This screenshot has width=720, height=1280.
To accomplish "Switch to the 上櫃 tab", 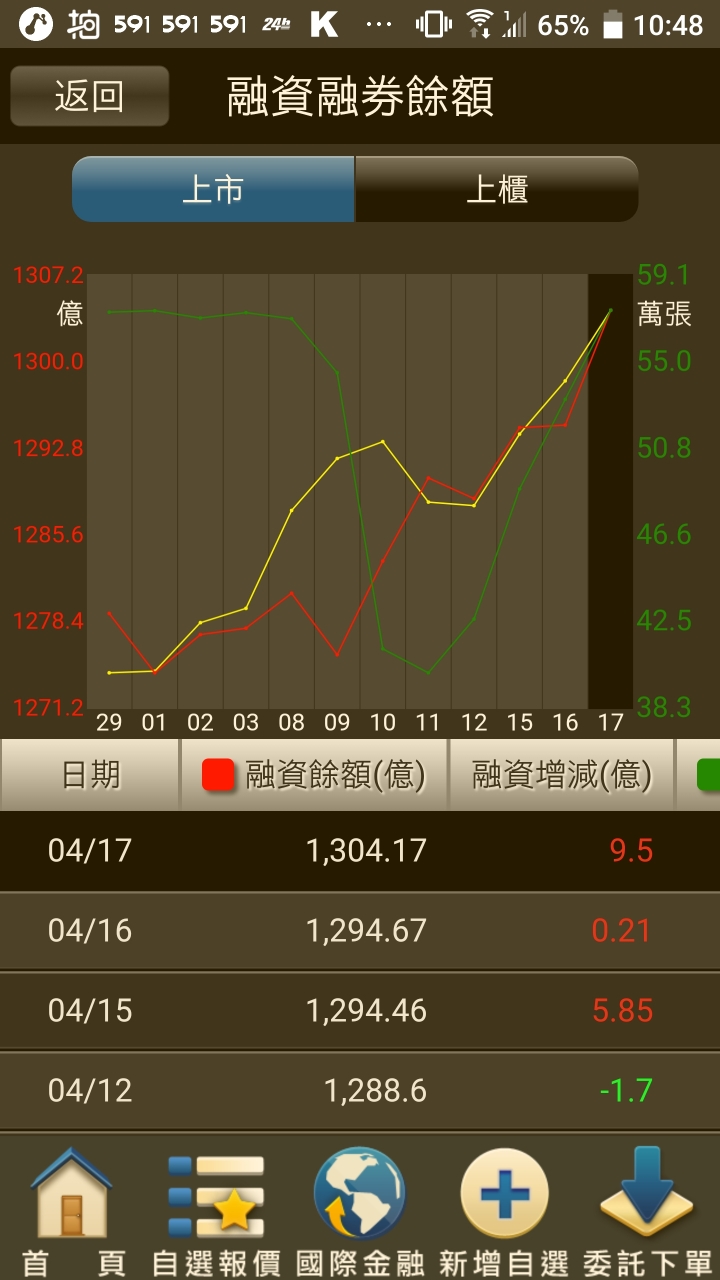I will pyautogui.click(x=497, y=189).
